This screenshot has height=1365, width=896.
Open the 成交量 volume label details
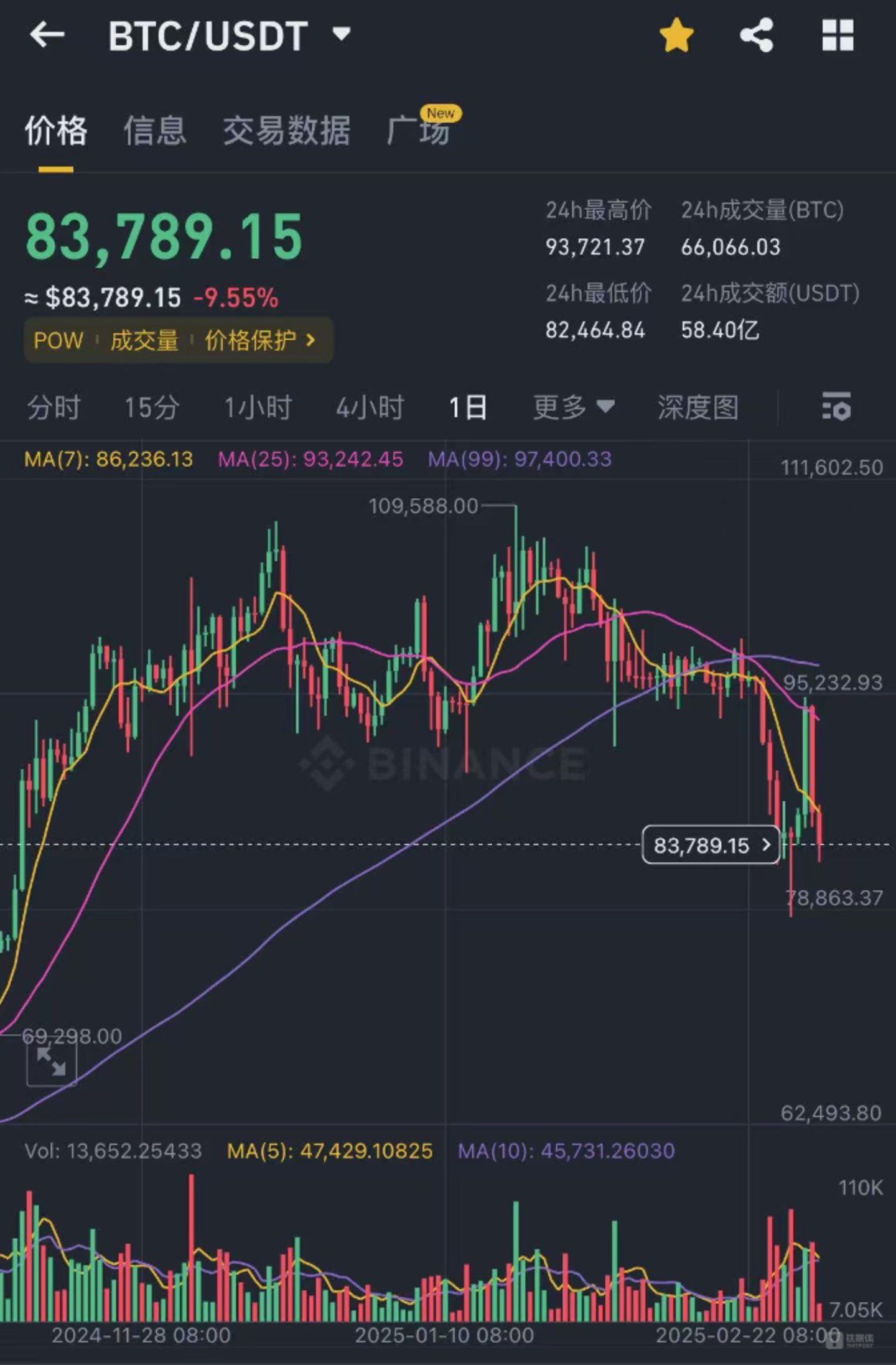pyautogui.click(x=144, y=340)
